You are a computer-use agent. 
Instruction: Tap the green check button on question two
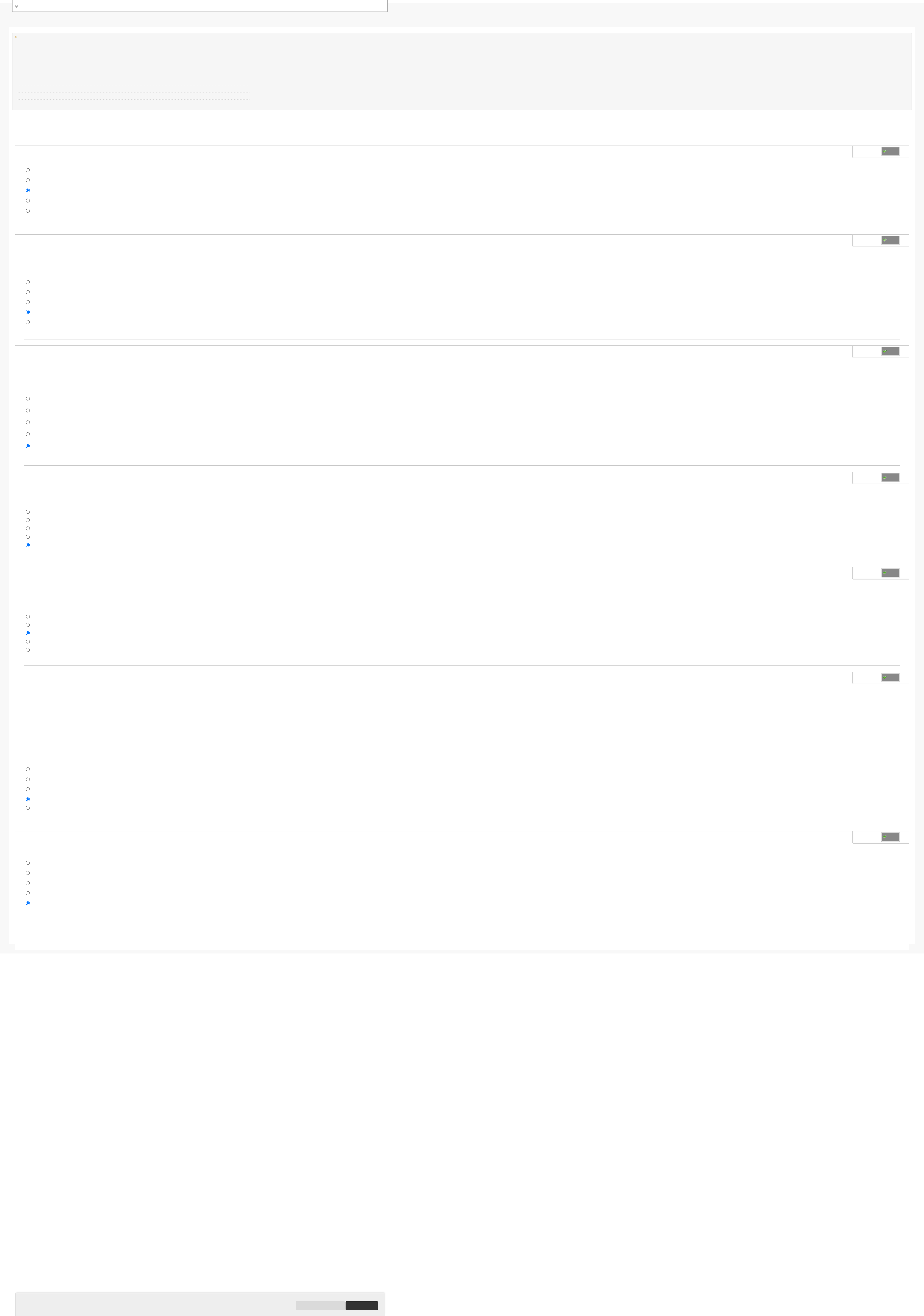pos(890,240)
